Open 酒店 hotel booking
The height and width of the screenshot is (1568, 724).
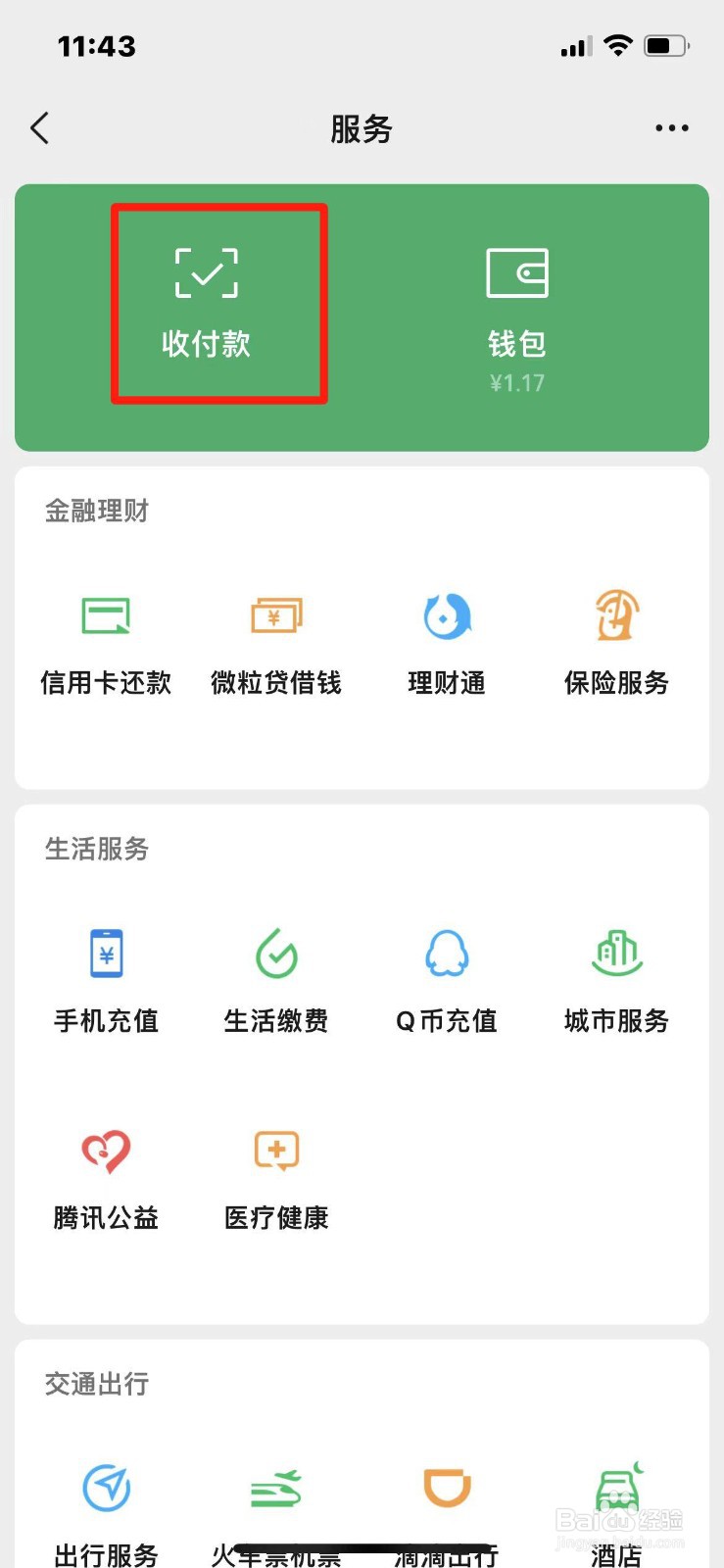click(x=617, y=1515)
